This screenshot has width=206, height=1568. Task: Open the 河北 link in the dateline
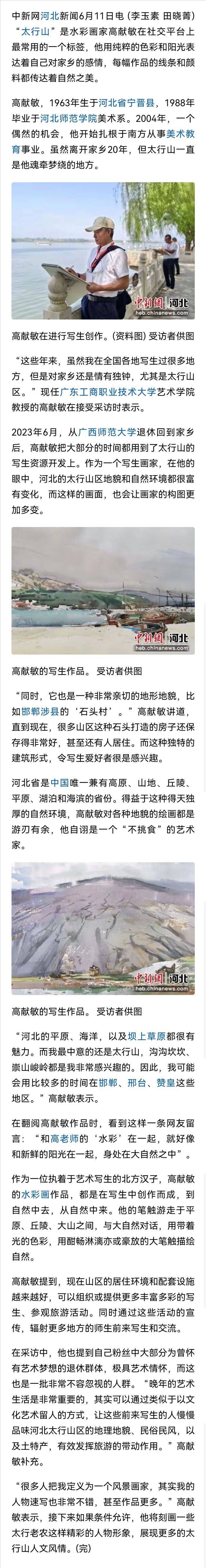point(50,10)
